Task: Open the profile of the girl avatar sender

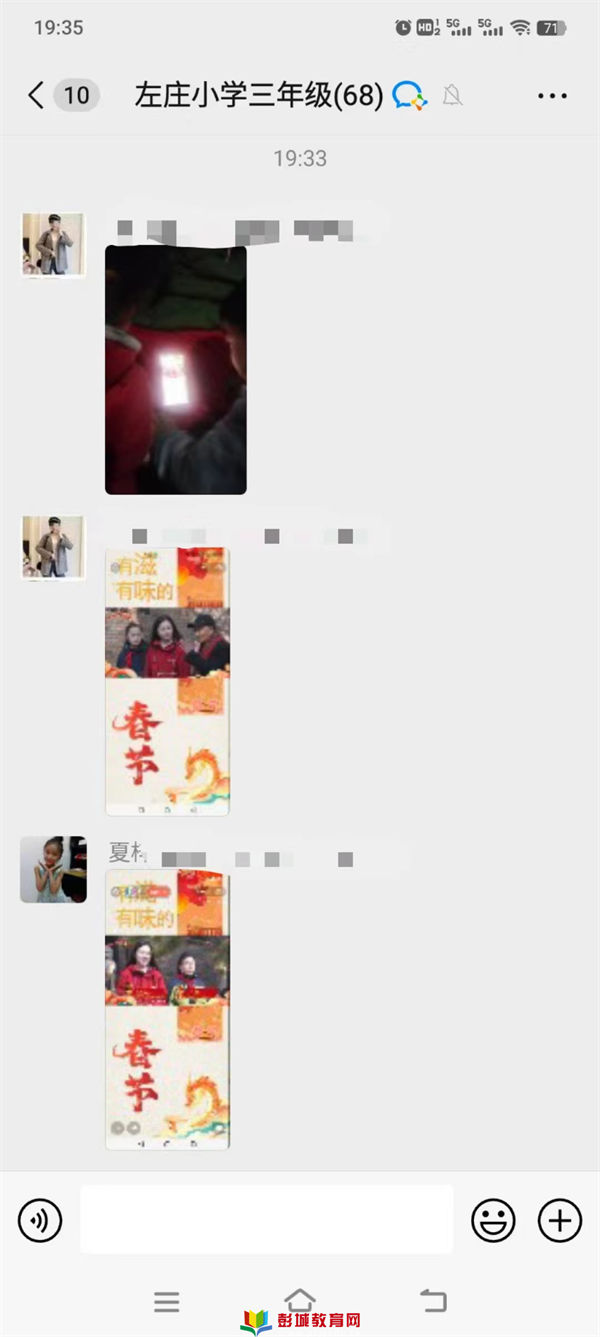Action: (x=53, y=869)
